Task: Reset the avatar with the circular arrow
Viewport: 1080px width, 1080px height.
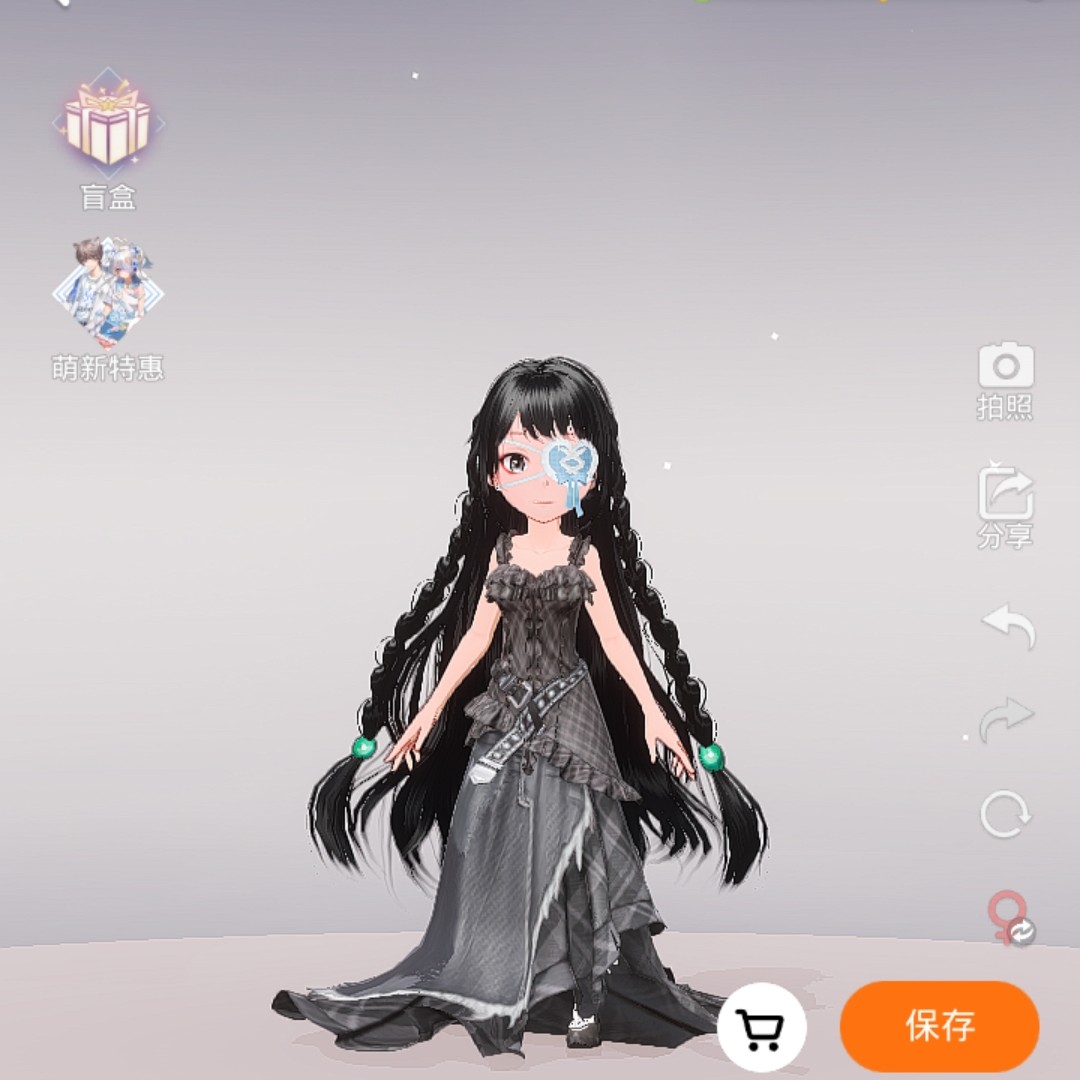Action: [x=1005, y=814]
